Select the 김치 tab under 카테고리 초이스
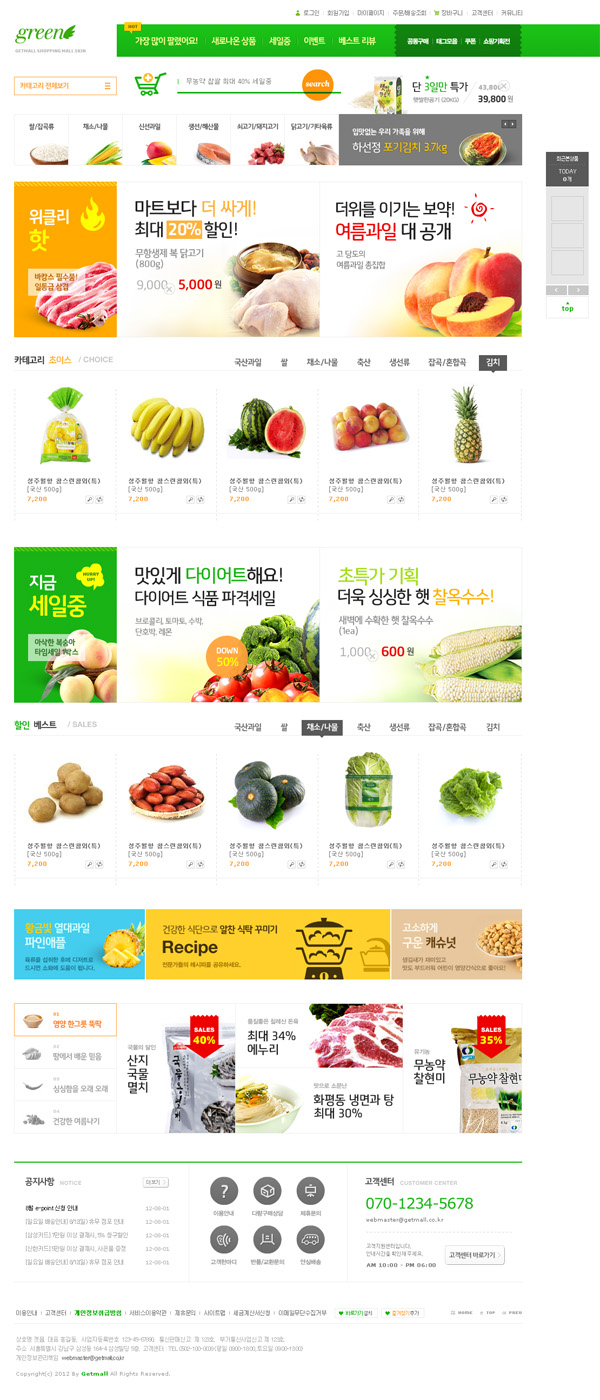 (x=493, y=362)
